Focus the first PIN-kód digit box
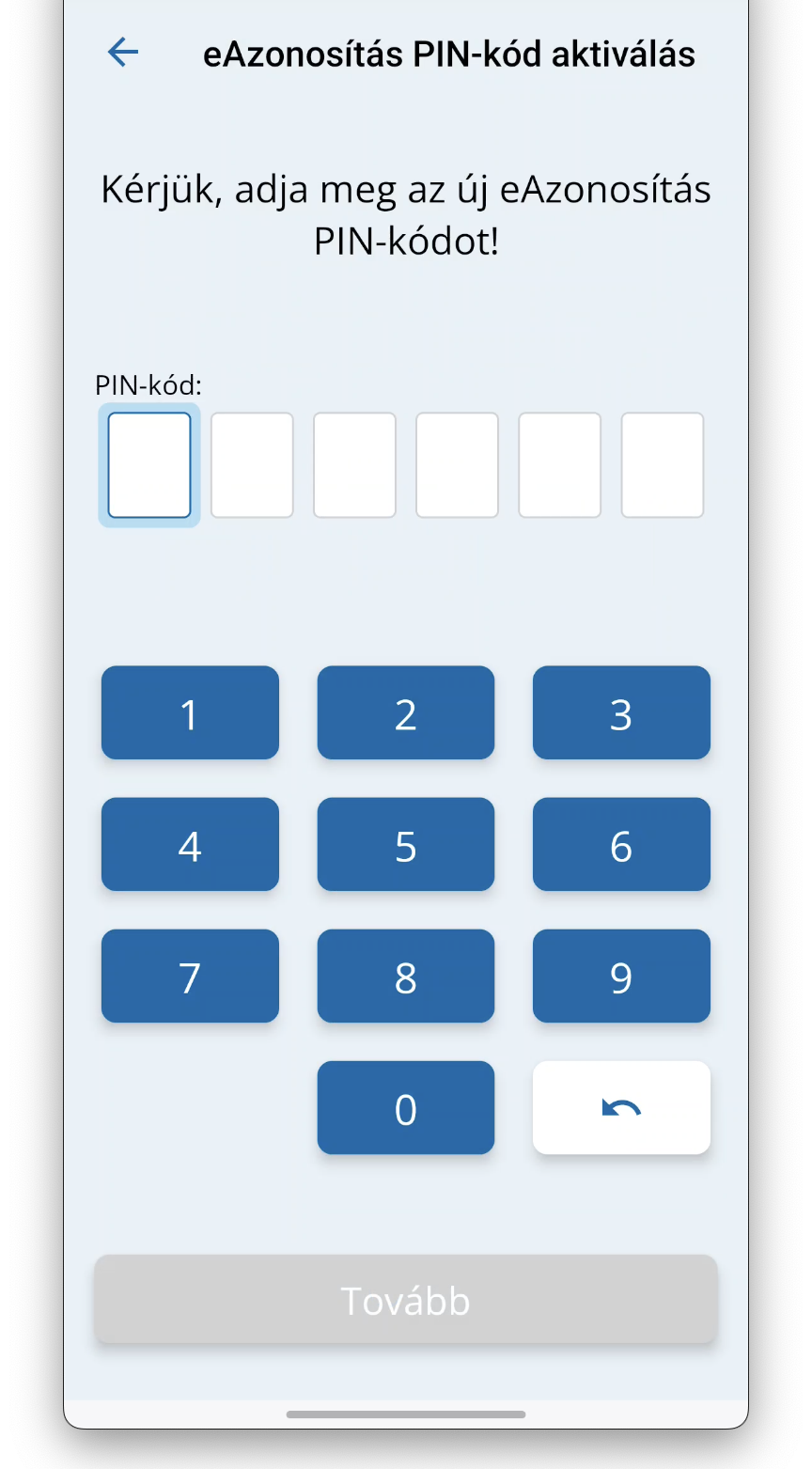 [149, 465]
